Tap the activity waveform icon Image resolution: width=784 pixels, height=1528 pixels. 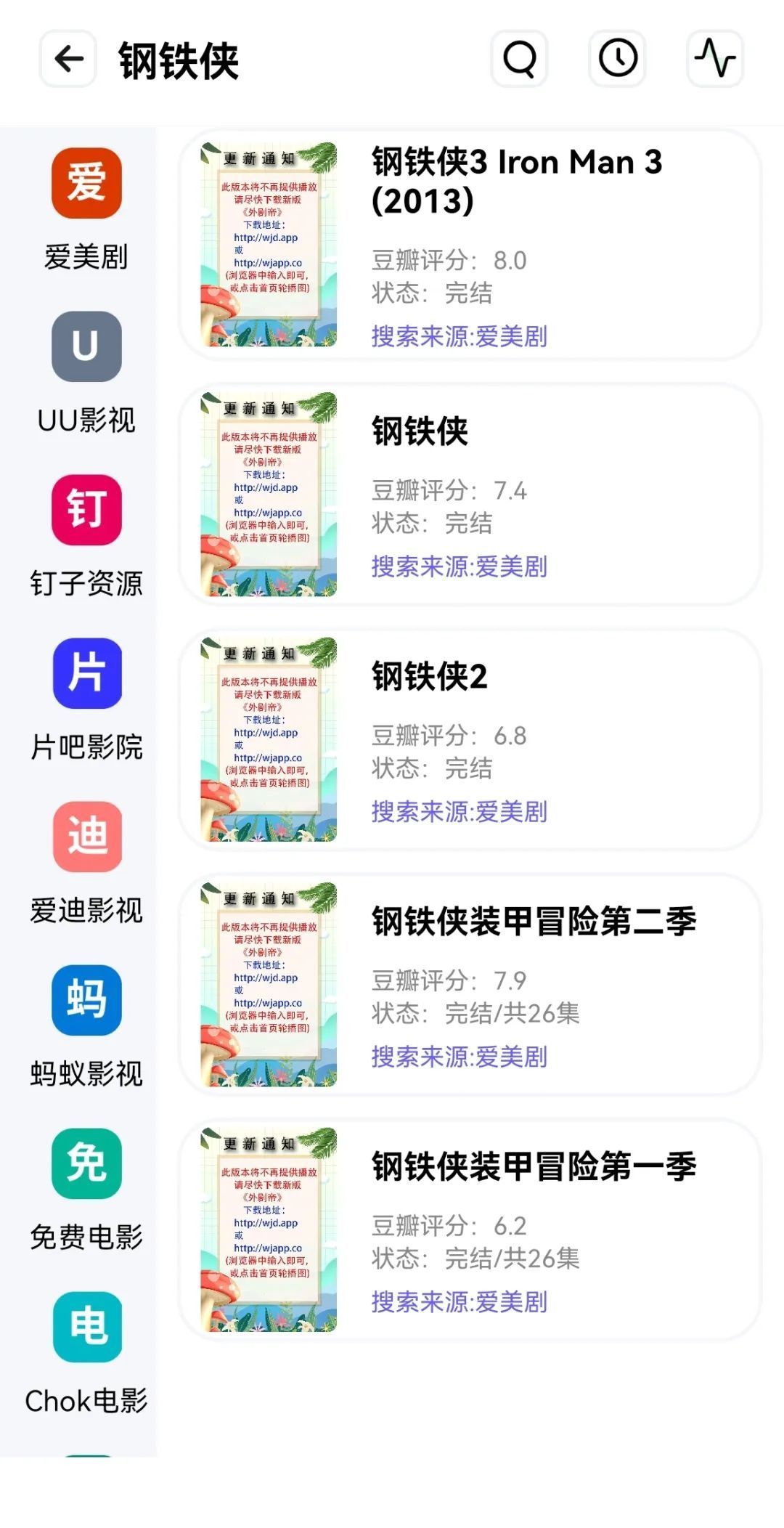(x=715, y=59)
